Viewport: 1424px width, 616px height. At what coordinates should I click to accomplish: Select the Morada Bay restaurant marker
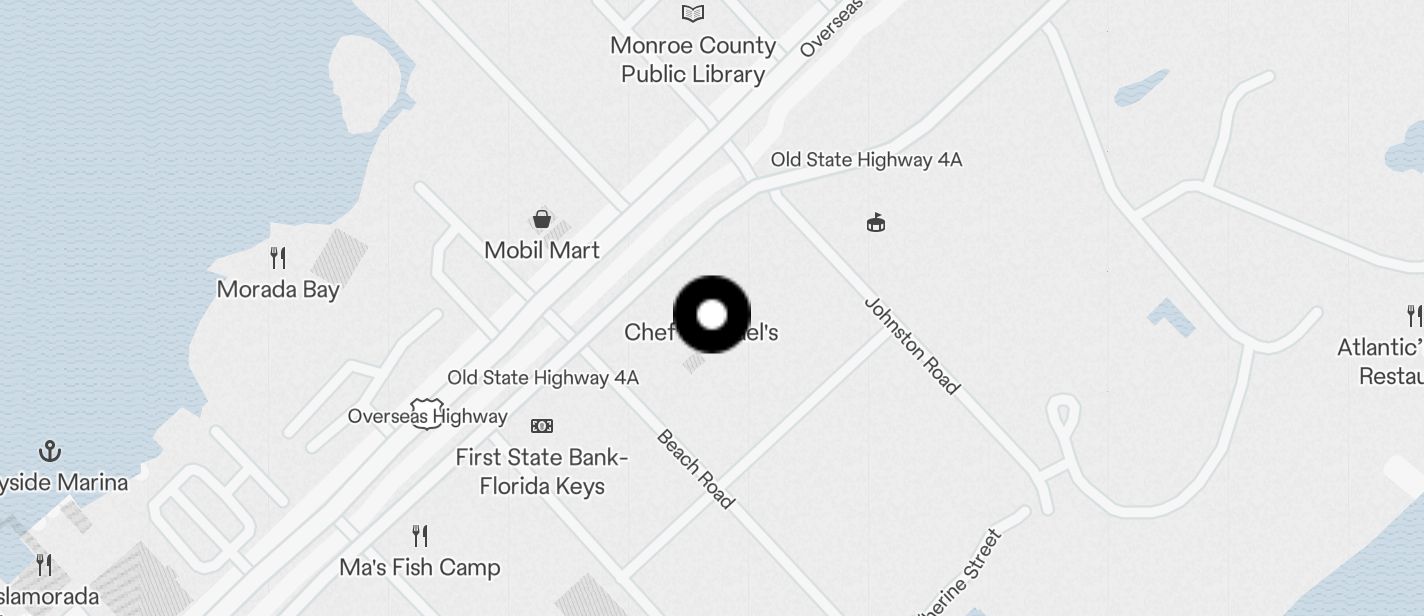279,258
